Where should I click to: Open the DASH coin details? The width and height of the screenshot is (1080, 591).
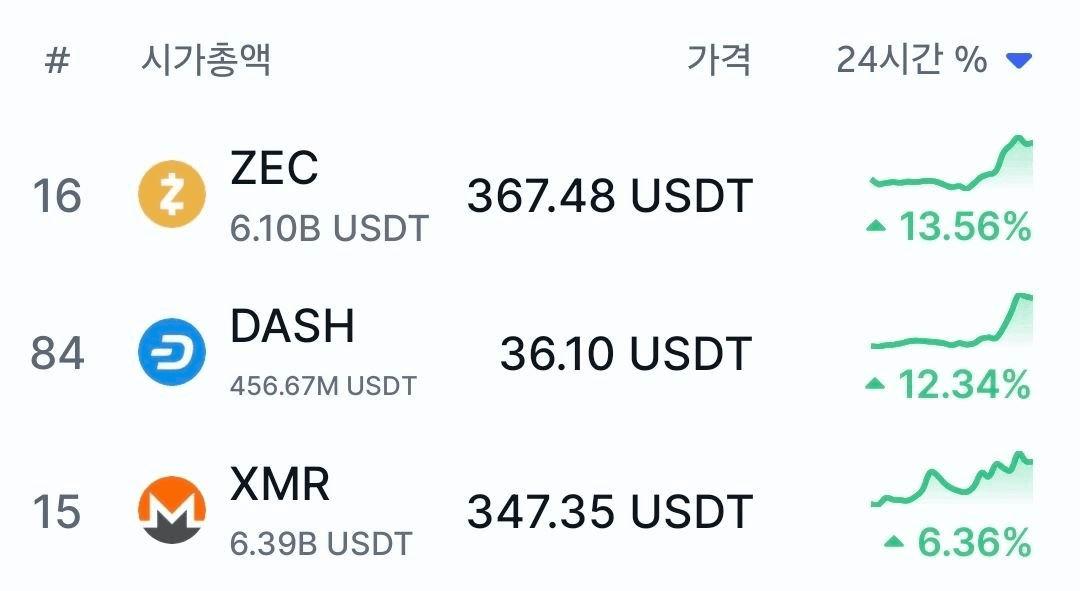tap(292, 328)
